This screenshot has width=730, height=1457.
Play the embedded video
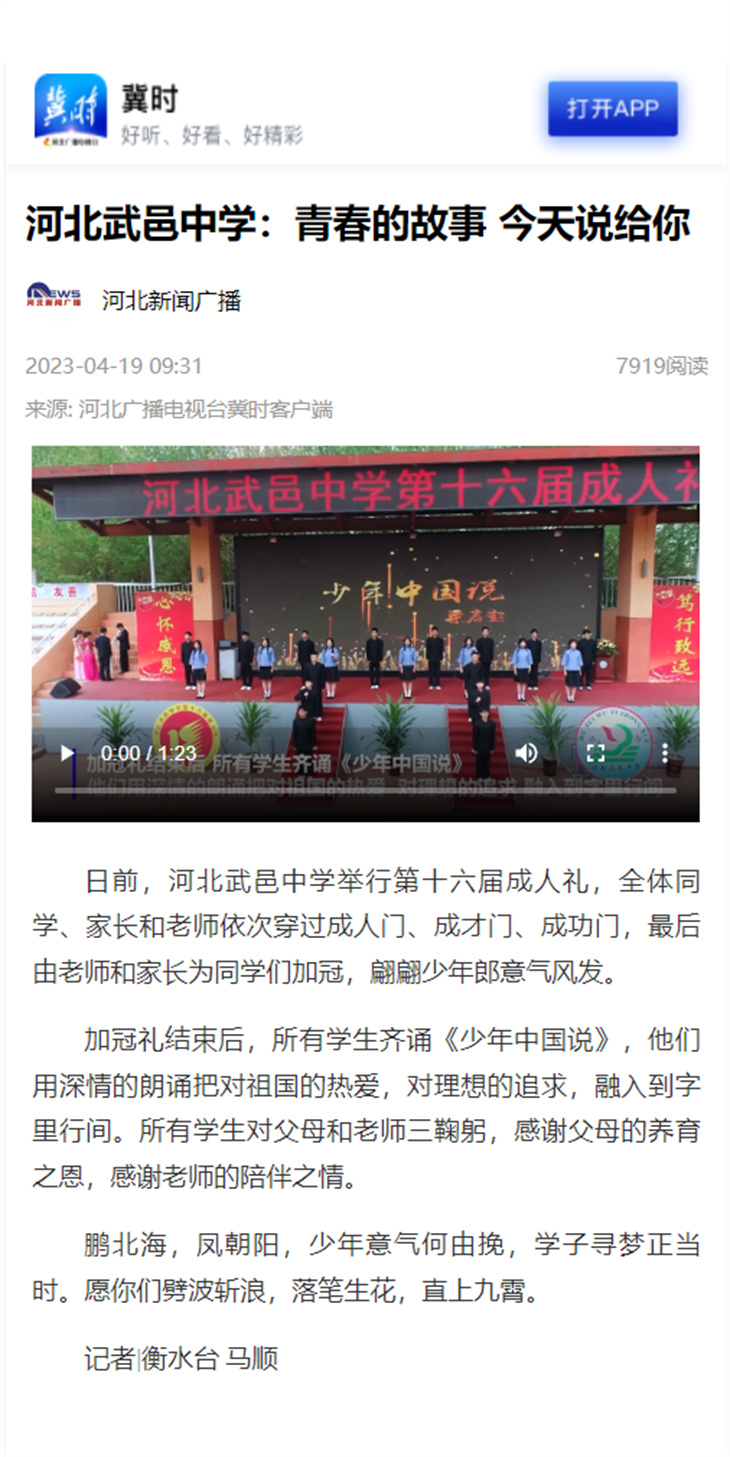pyautogui.click(x=67, y=753)
